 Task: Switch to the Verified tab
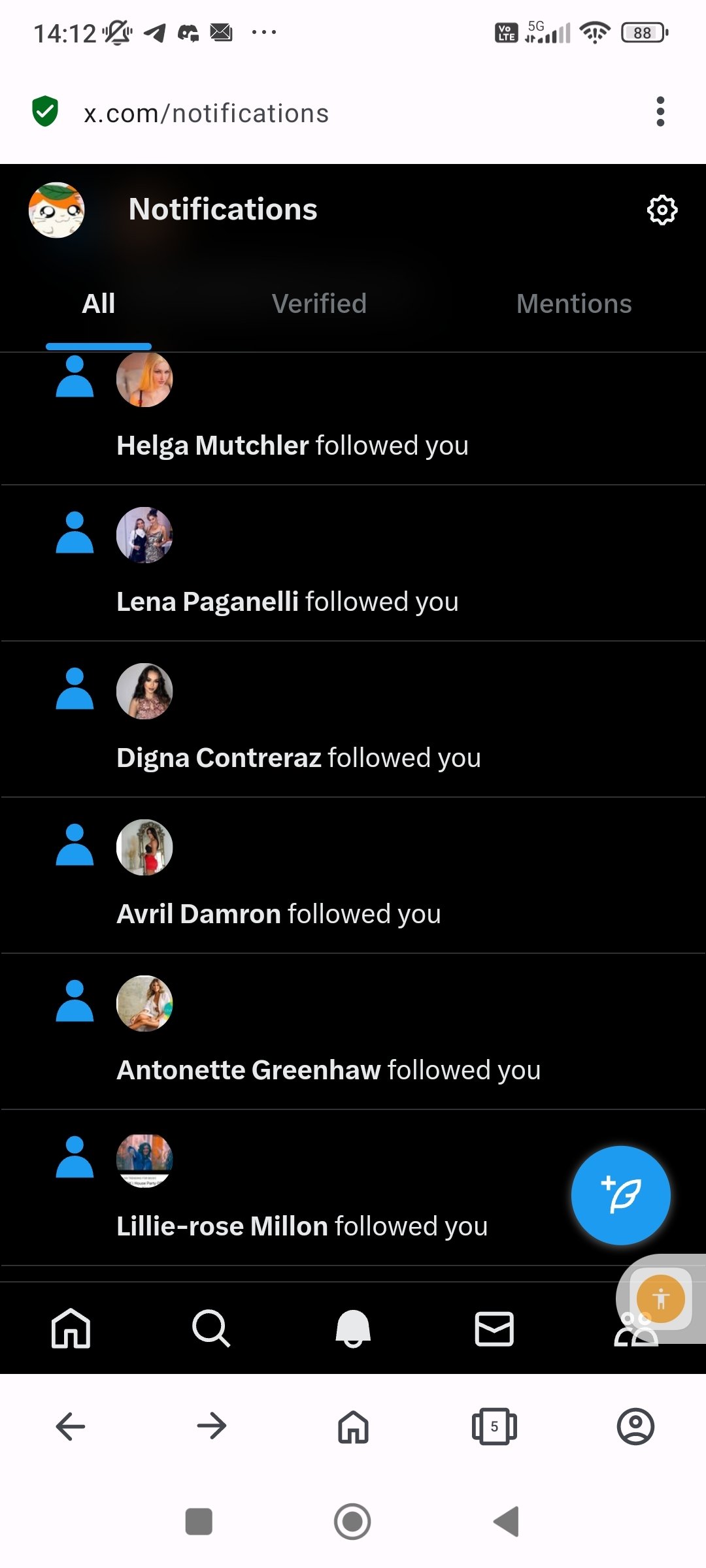coord(319,304)
